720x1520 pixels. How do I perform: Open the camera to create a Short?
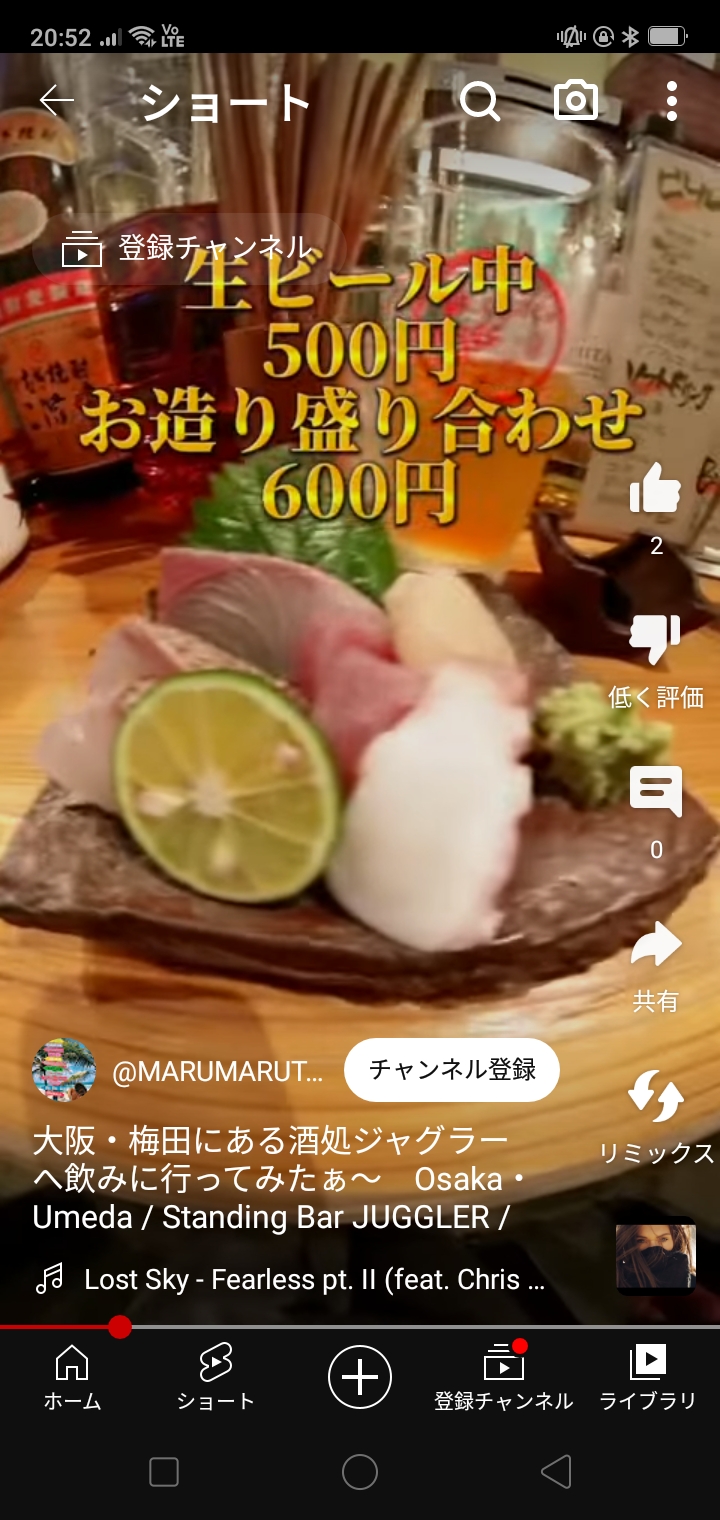(x=576, y=101)
